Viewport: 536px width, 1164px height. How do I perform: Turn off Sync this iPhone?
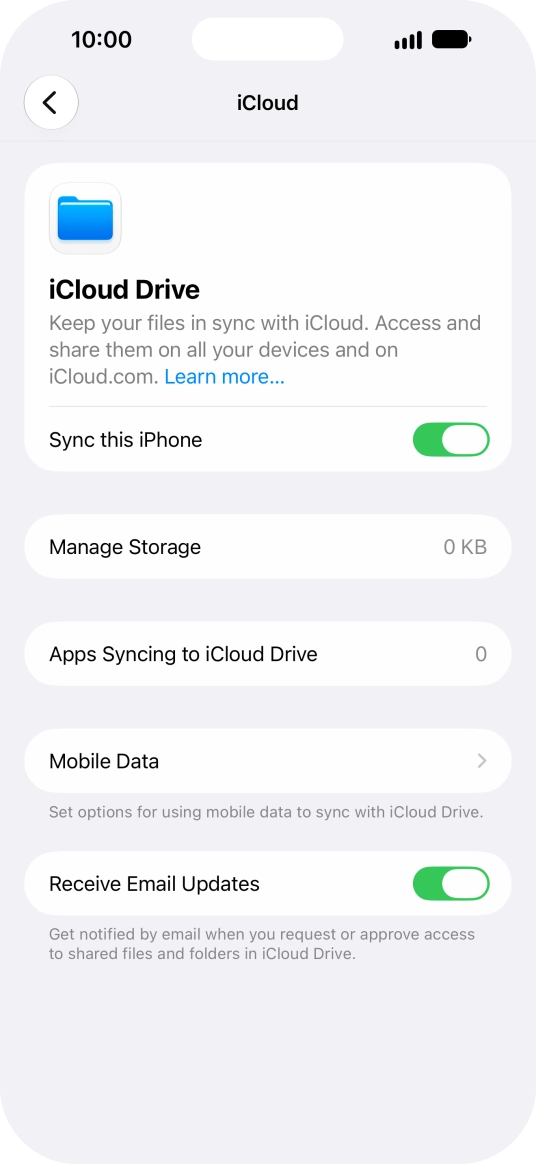(451, 440)
